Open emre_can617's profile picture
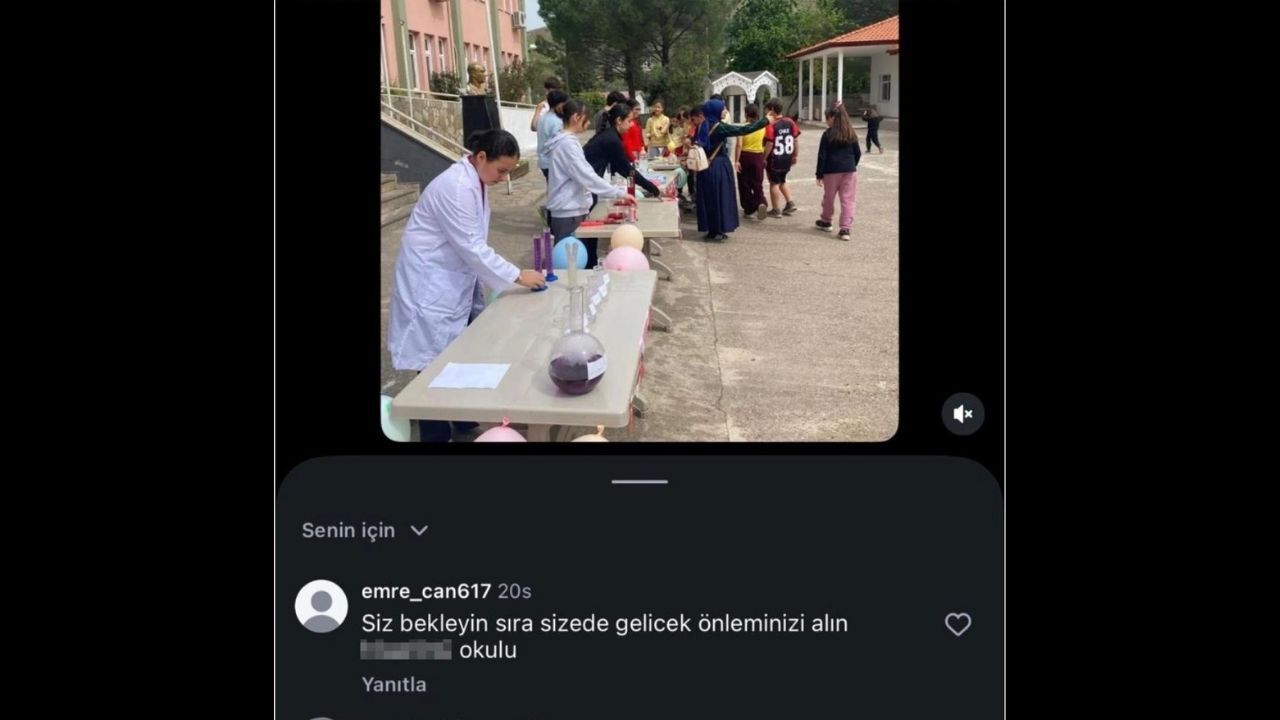This screenshot has height=720, width=1280. (x=321, y=606)
